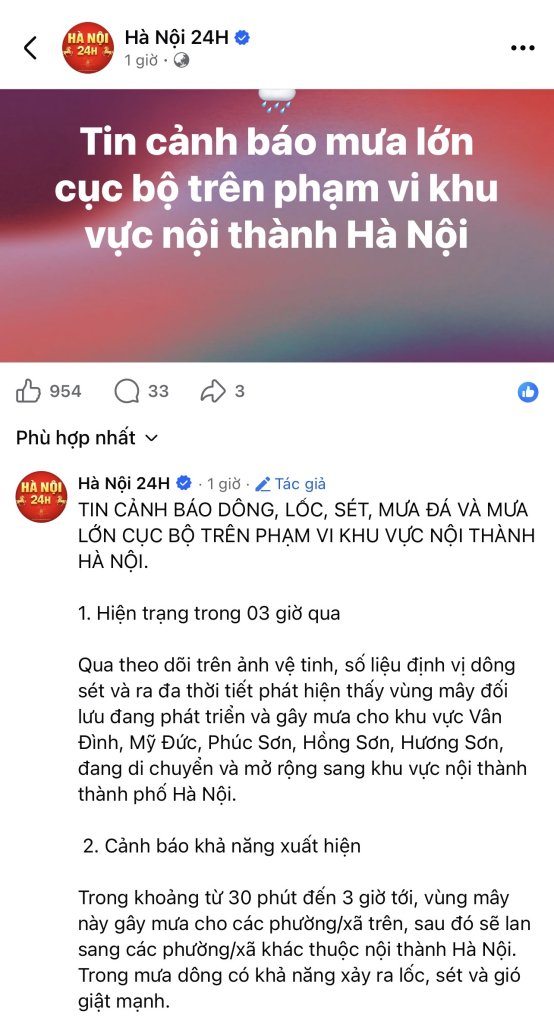The image size is (554, 1024).
Task: Open commenter Hà Nội 24H profile avatar
Action: pos(41,496)
